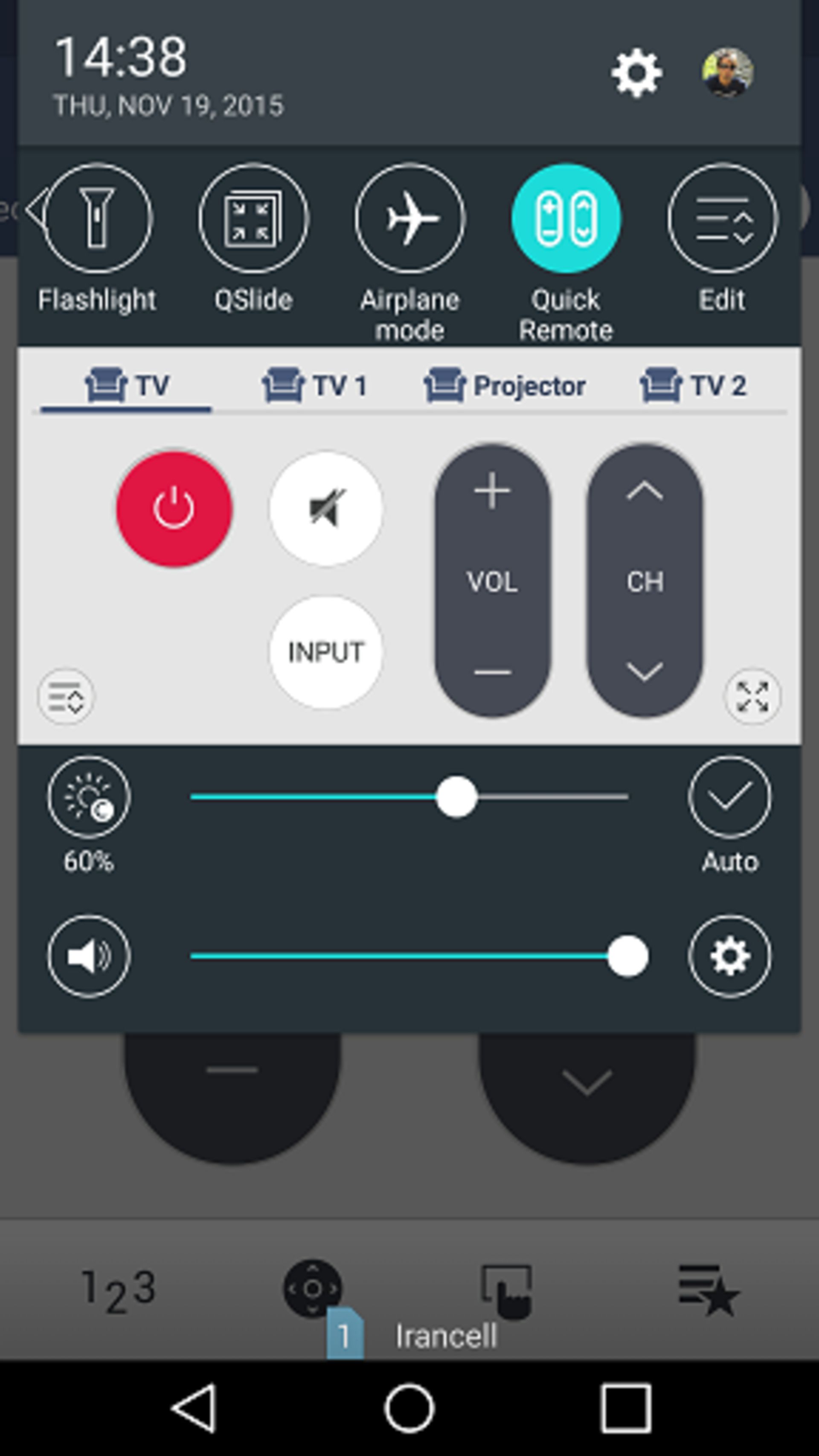Expand the remote to full screen
Viewport: 819px width, 1456px height.
[x=752, y=696]
